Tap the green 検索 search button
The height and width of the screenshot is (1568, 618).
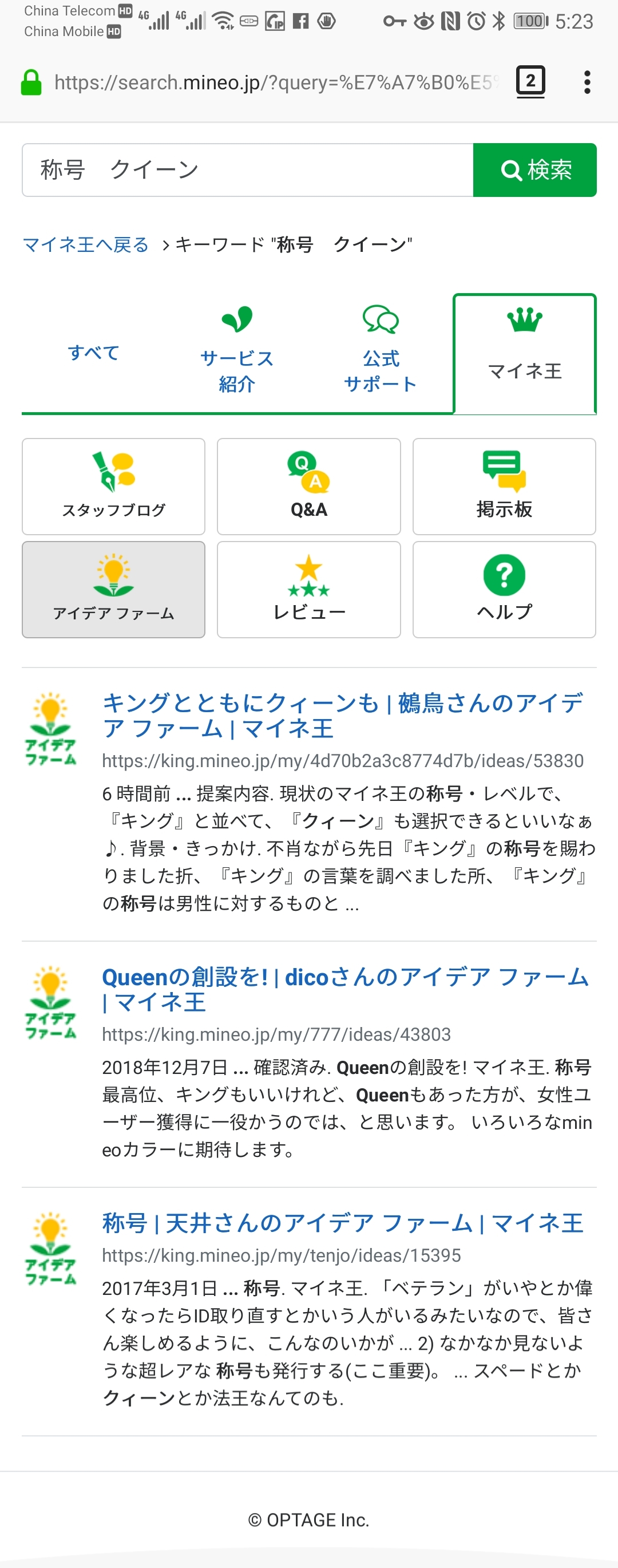pyautogui.click(x=534, y=170)
